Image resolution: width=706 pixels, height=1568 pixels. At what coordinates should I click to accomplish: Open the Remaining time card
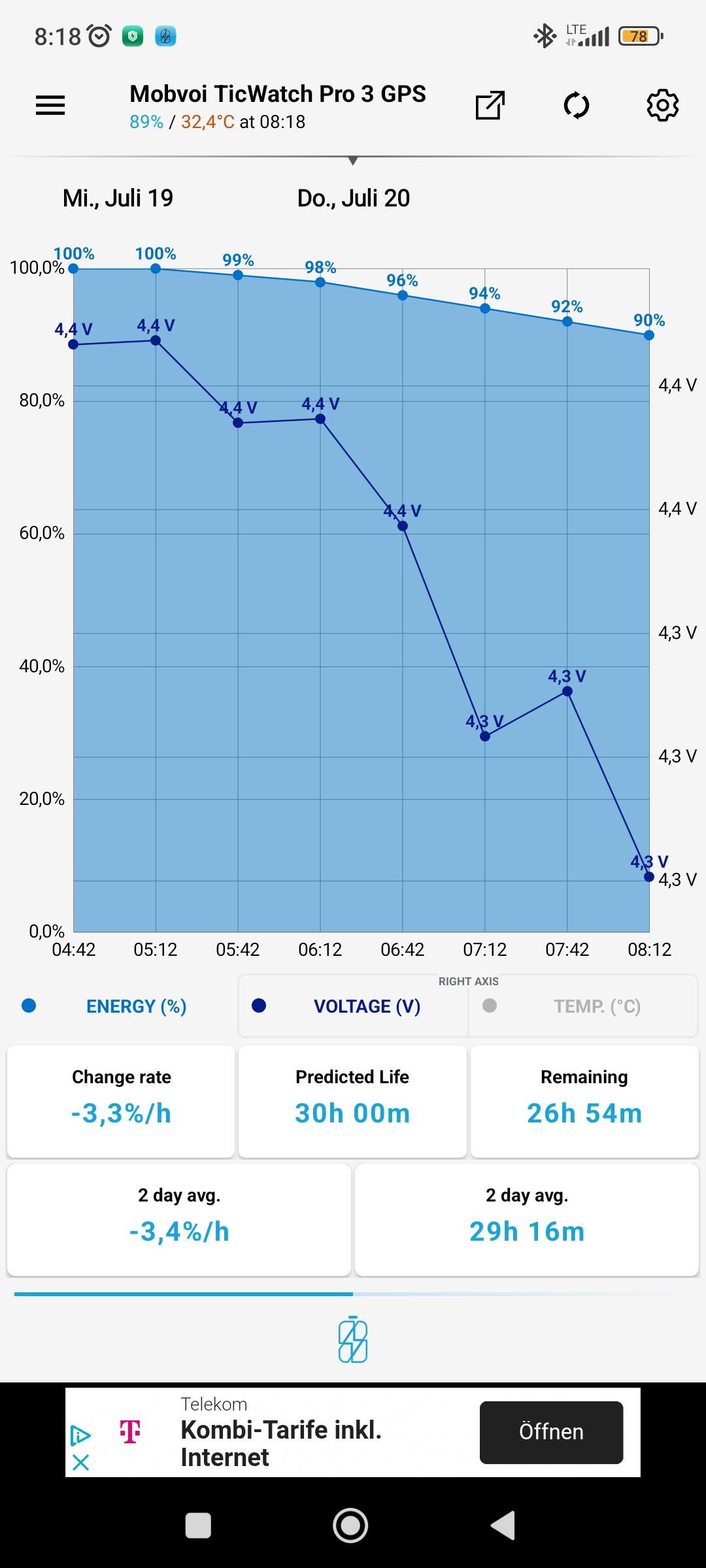584,1102
